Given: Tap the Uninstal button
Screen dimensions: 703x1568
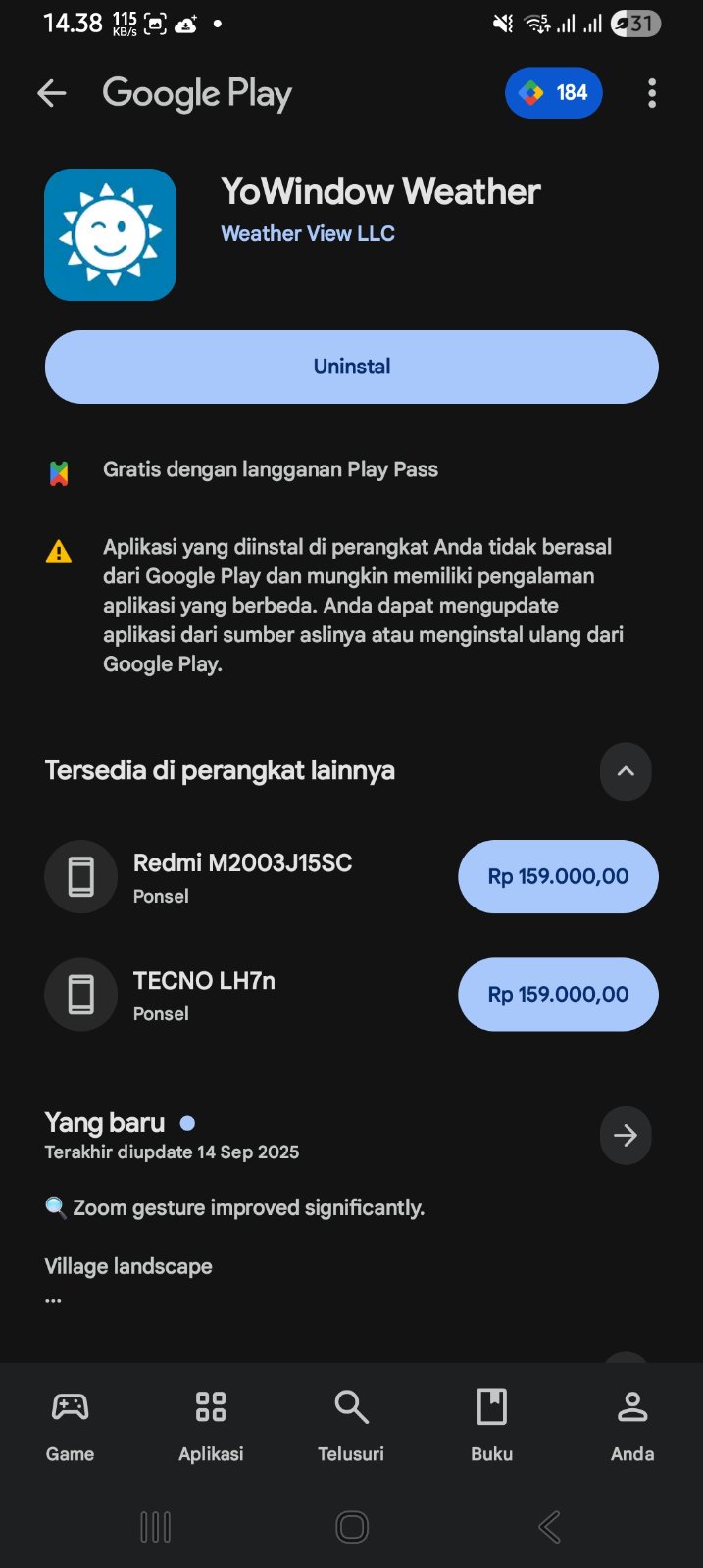Looking at the screenshot, I should click(x=351, y=367).
